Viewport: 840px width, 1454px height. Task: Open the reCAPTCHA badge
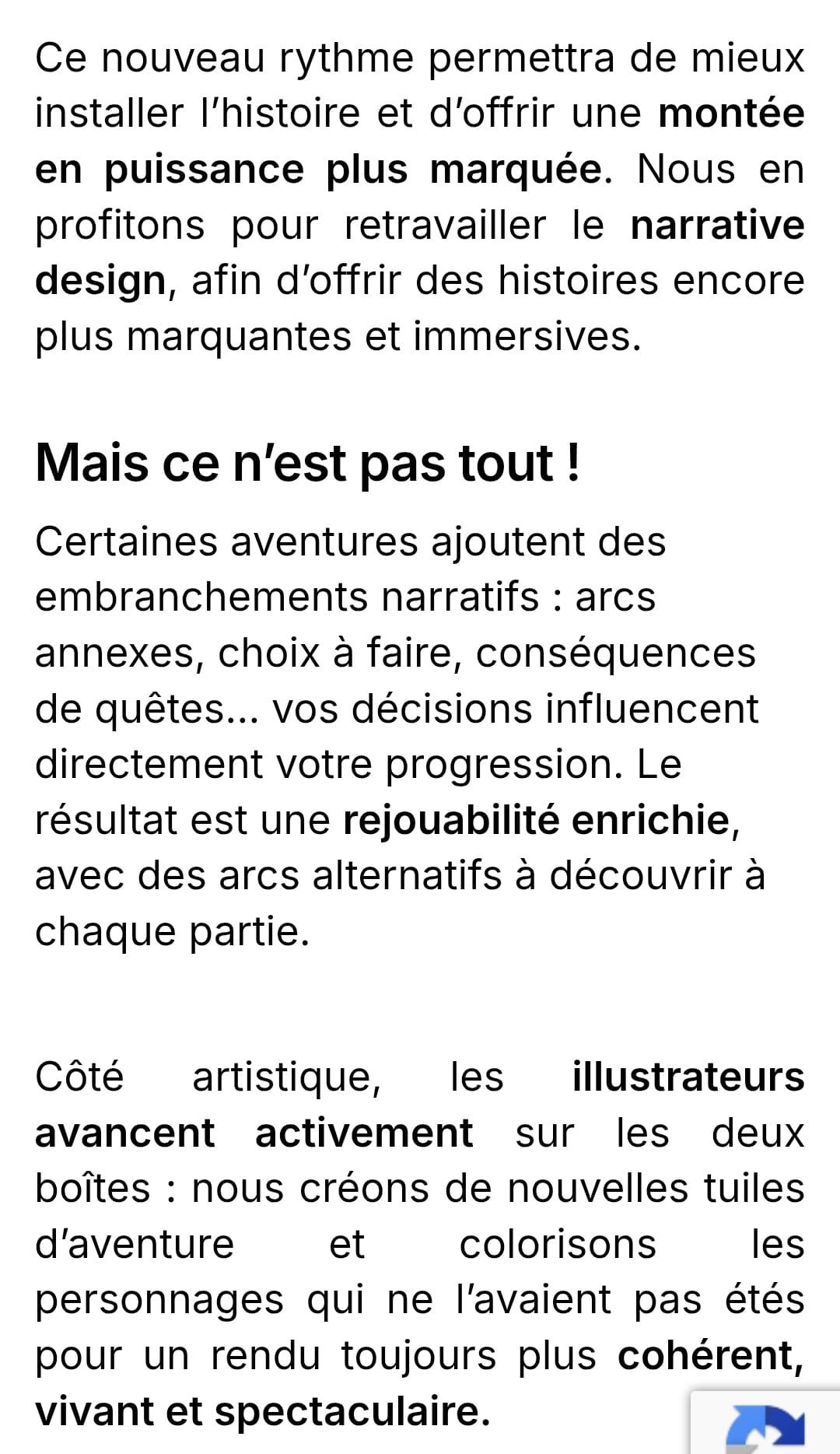pos(766,1424)
